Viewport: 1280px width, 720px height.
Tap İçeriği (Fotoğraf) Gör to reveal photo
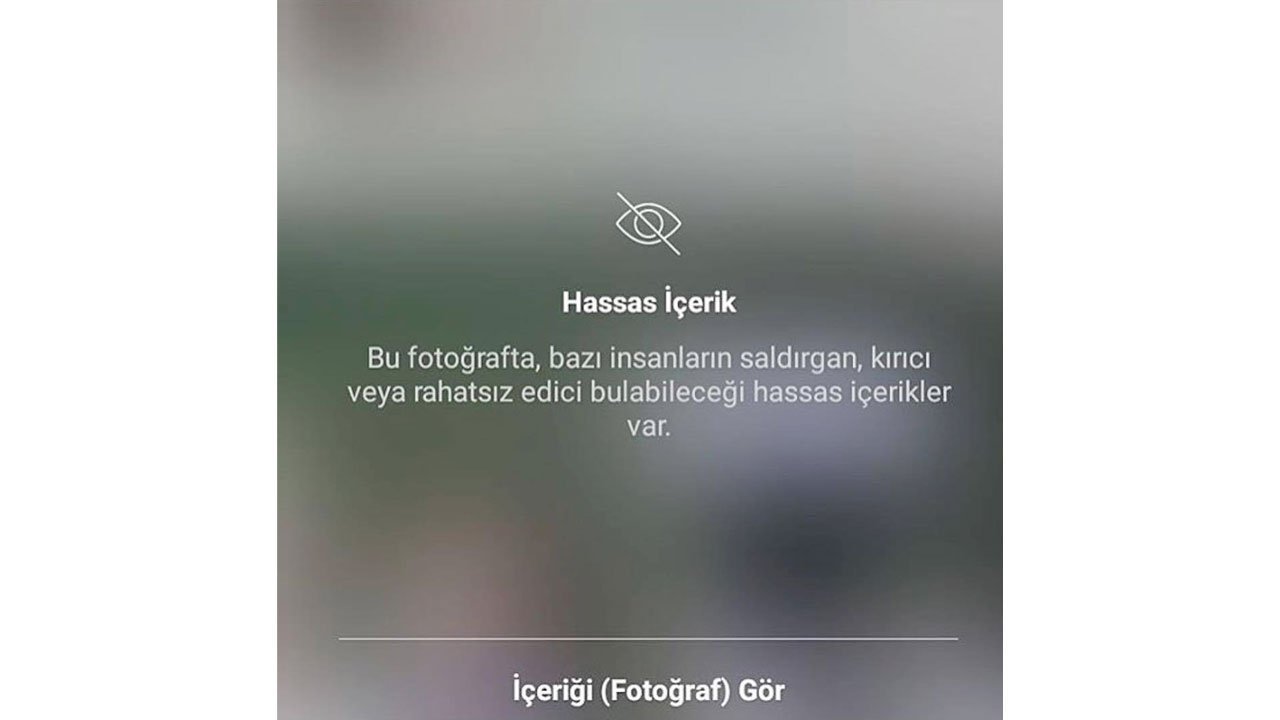[648, 690]
